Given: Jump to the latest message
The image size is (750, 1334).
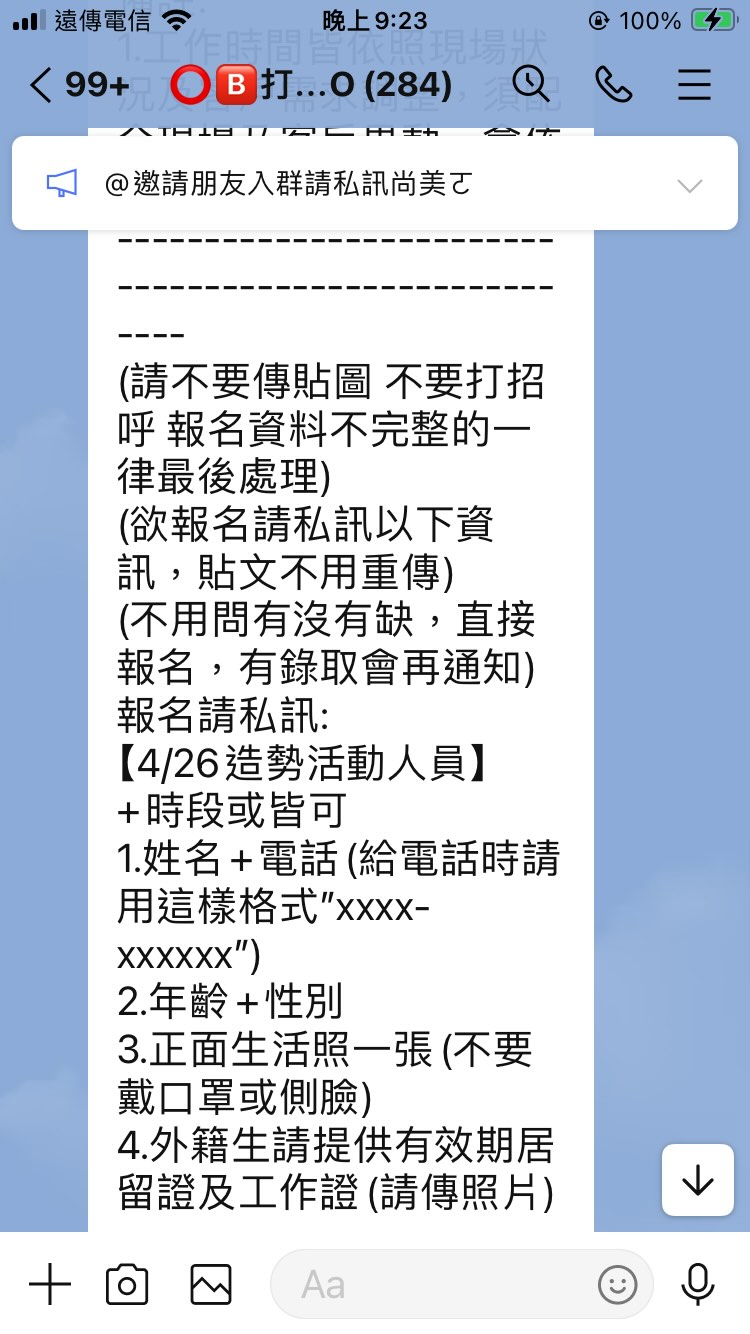Looking at the screenshot, I should (697, 1181).
